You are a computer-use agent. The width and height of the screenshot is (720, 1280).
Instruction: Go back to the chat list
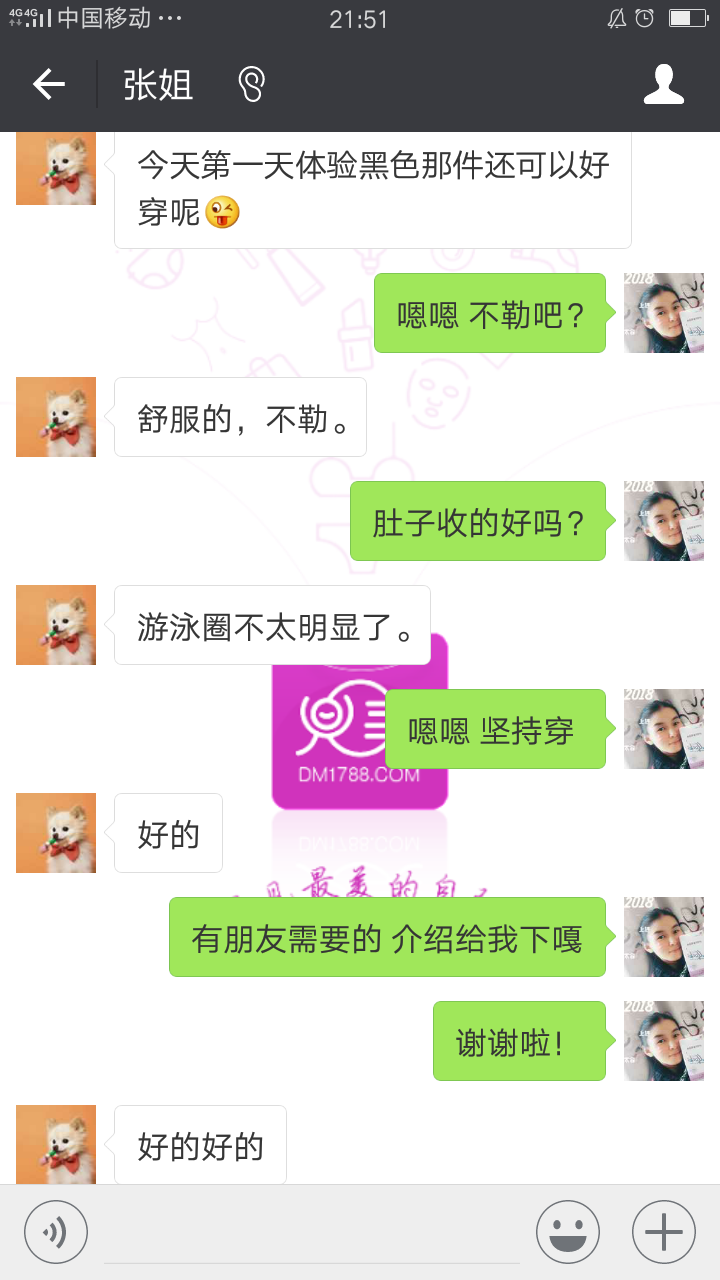pyautogui.click(x=48, y=85)
